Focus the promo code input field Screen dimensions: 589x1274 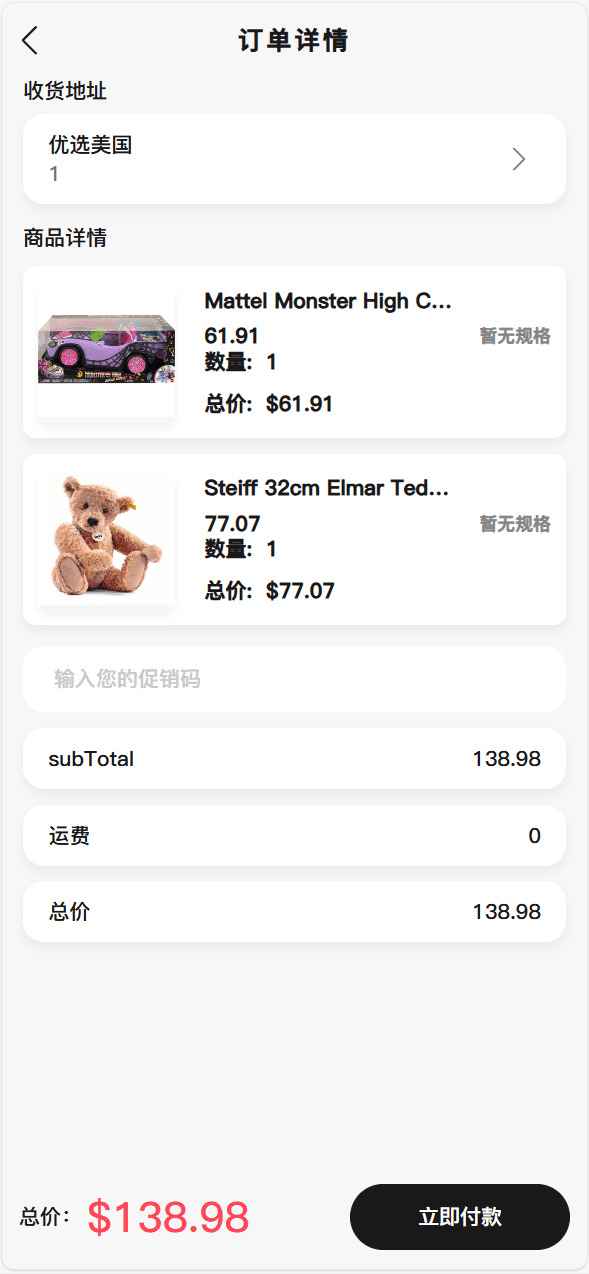pyautogui.click(x=294, y=679)
